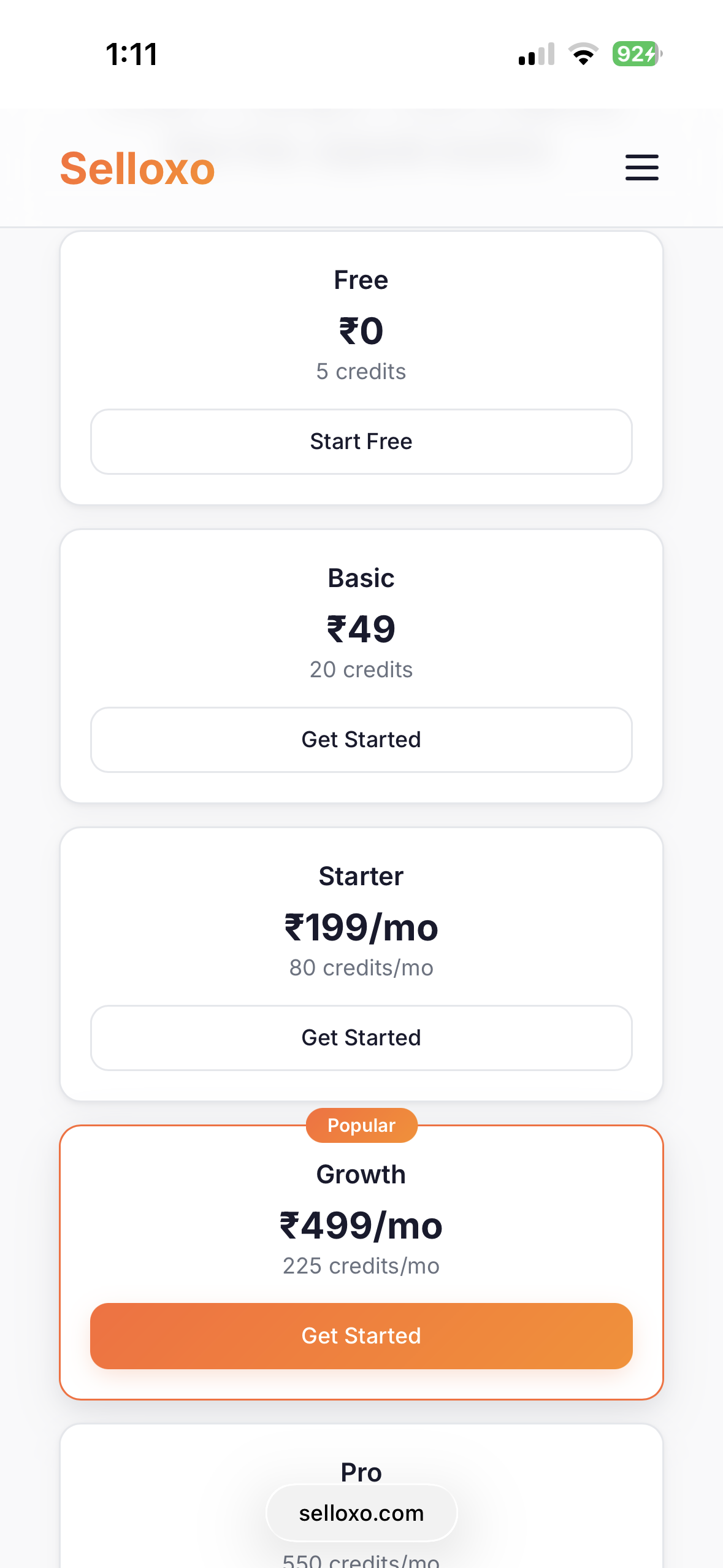Tap the Selloxo logo to go home
The height and width of the screenshot is (1568, 723).
coord(137,168)
